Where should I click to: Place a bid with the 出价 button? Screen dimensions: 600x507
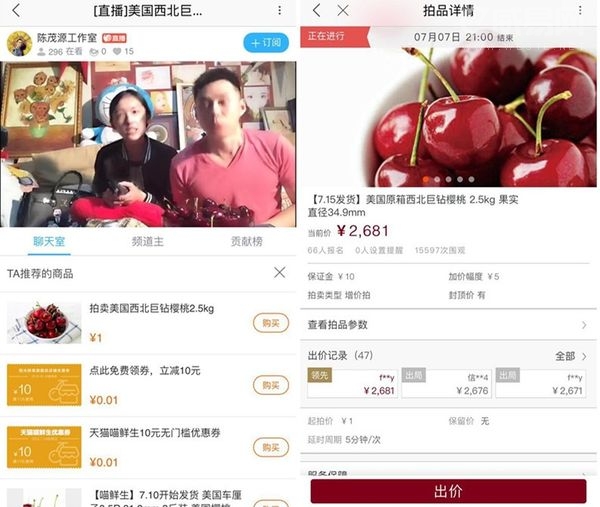(447, 491)
